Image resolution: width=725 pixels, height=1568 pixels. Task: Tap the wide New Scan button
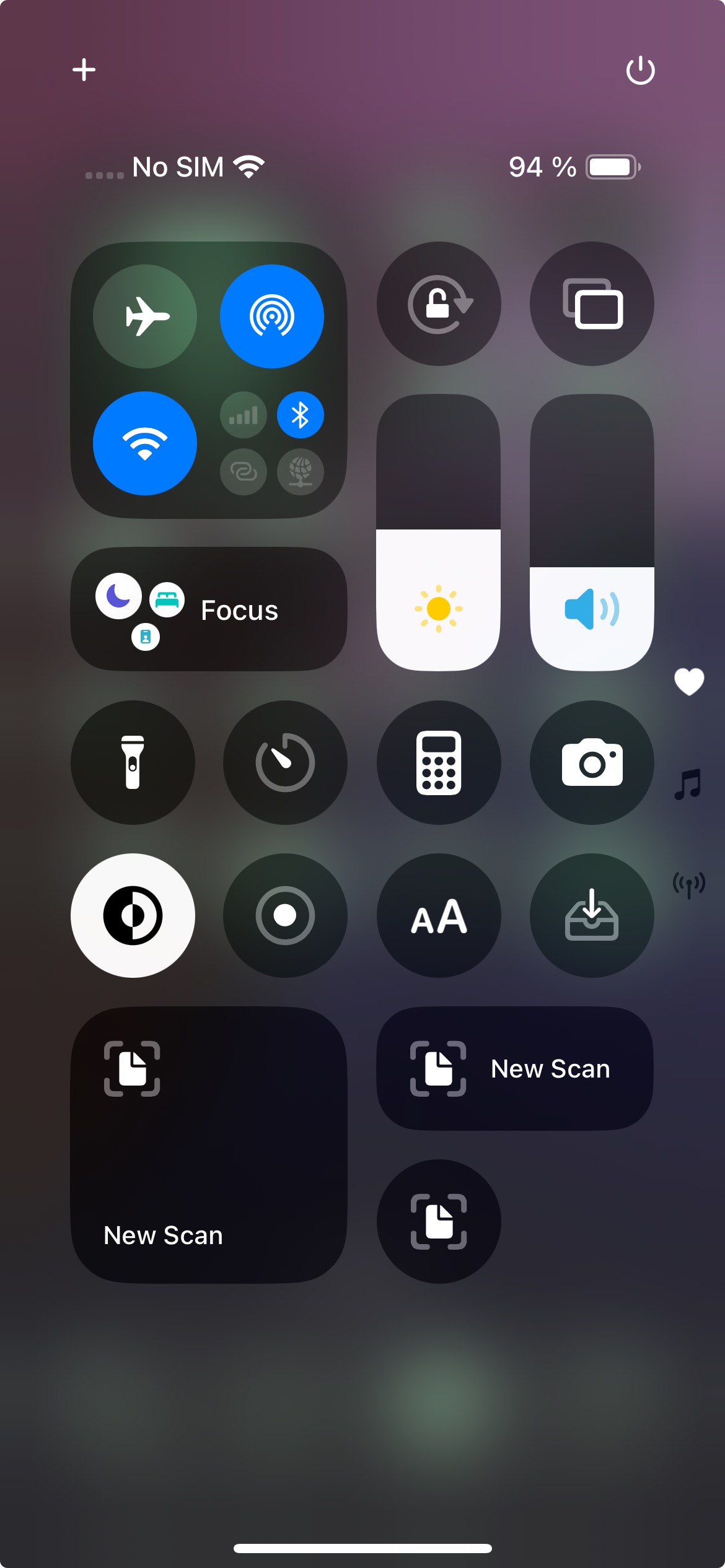click(515, 1069)
